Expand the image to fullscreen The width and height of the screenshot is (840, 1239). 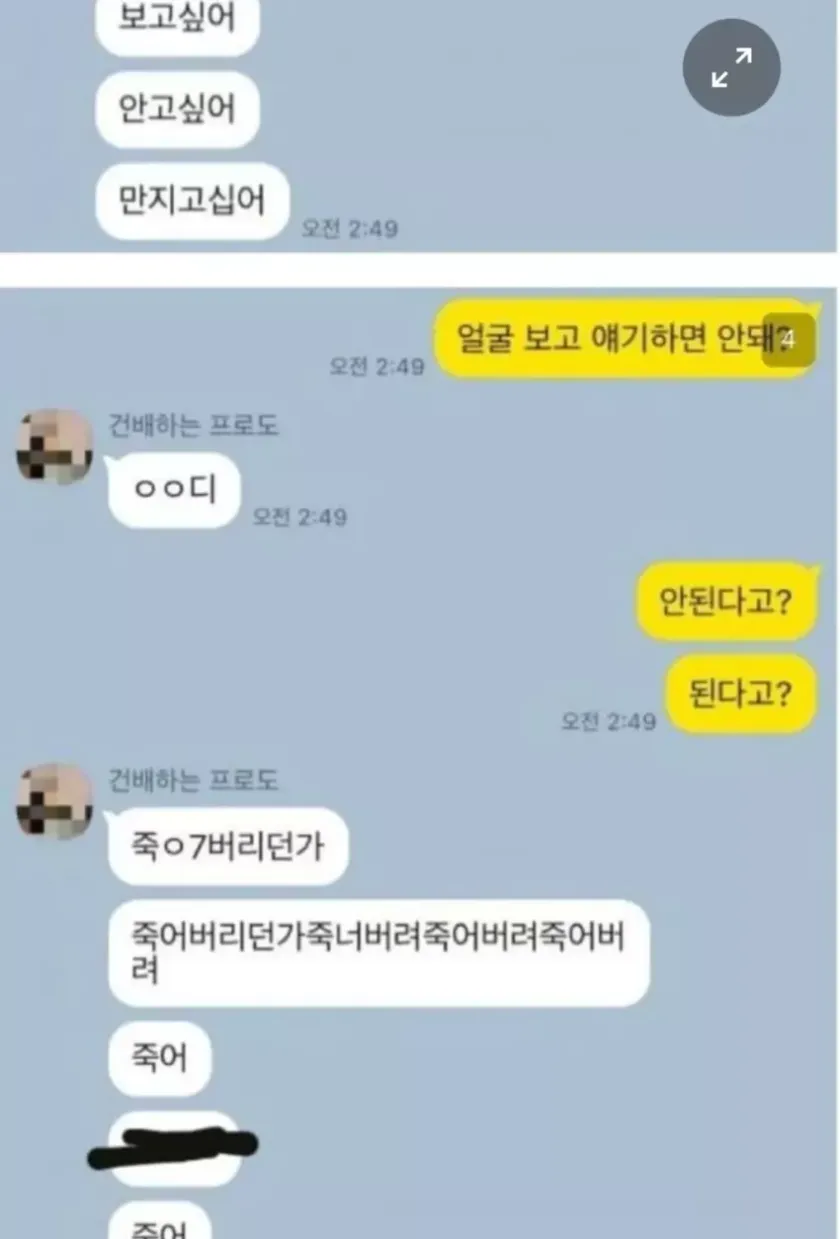click(x=731, y=68)
